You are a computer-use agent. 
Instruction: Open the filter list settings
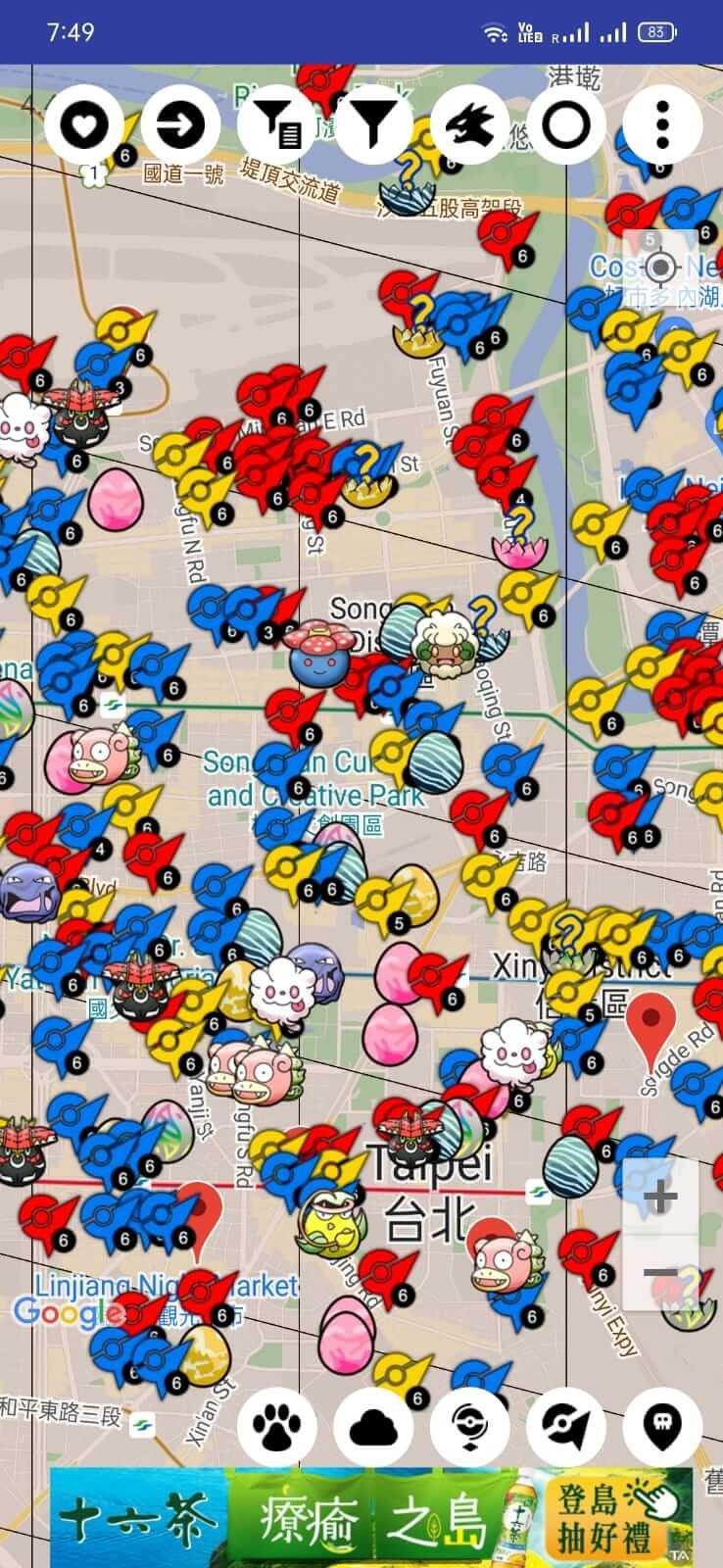[276, 125]
